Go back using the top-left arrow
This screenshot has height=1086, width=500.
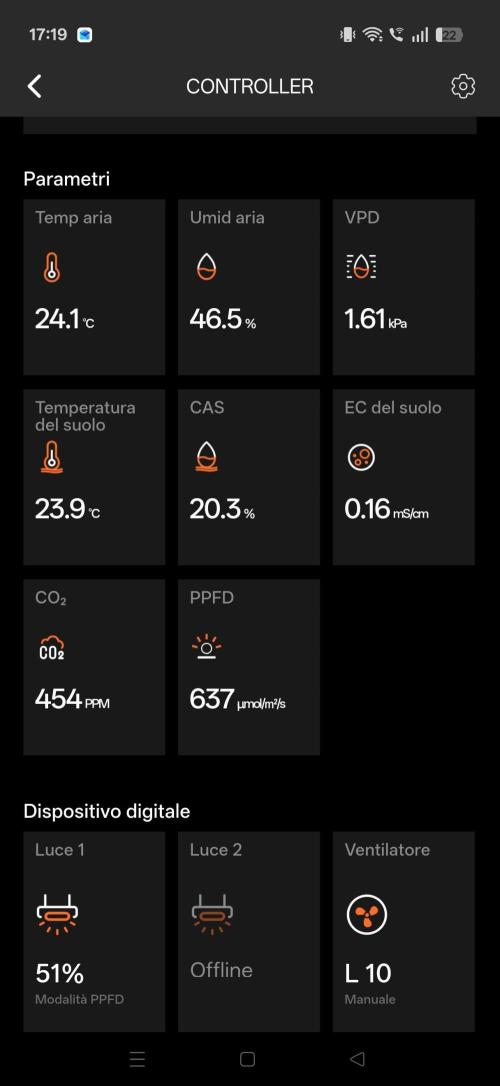(x=34, y=86)
